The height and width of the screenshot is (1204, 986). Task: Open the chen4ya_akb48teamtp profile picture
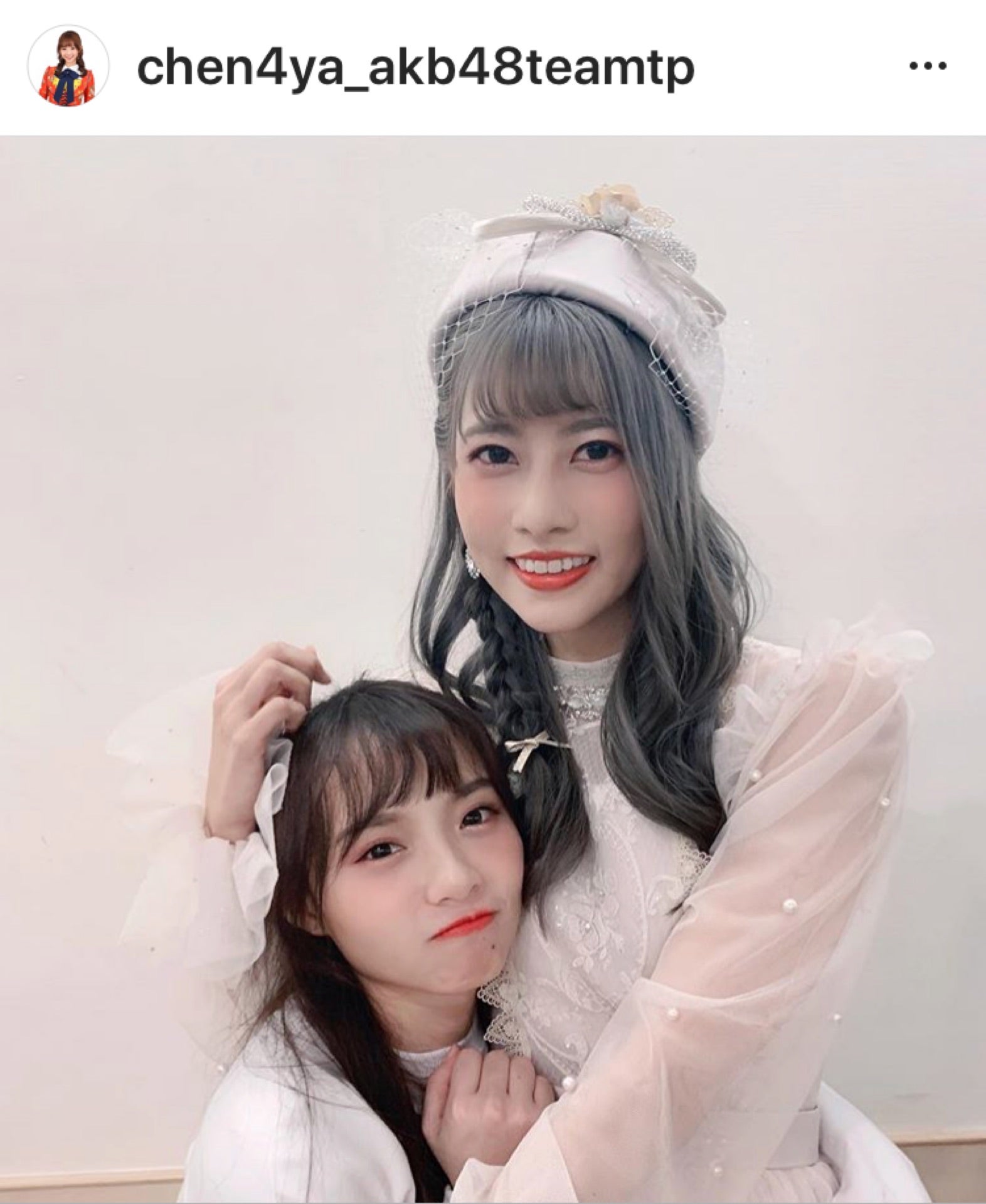[68, 66]
